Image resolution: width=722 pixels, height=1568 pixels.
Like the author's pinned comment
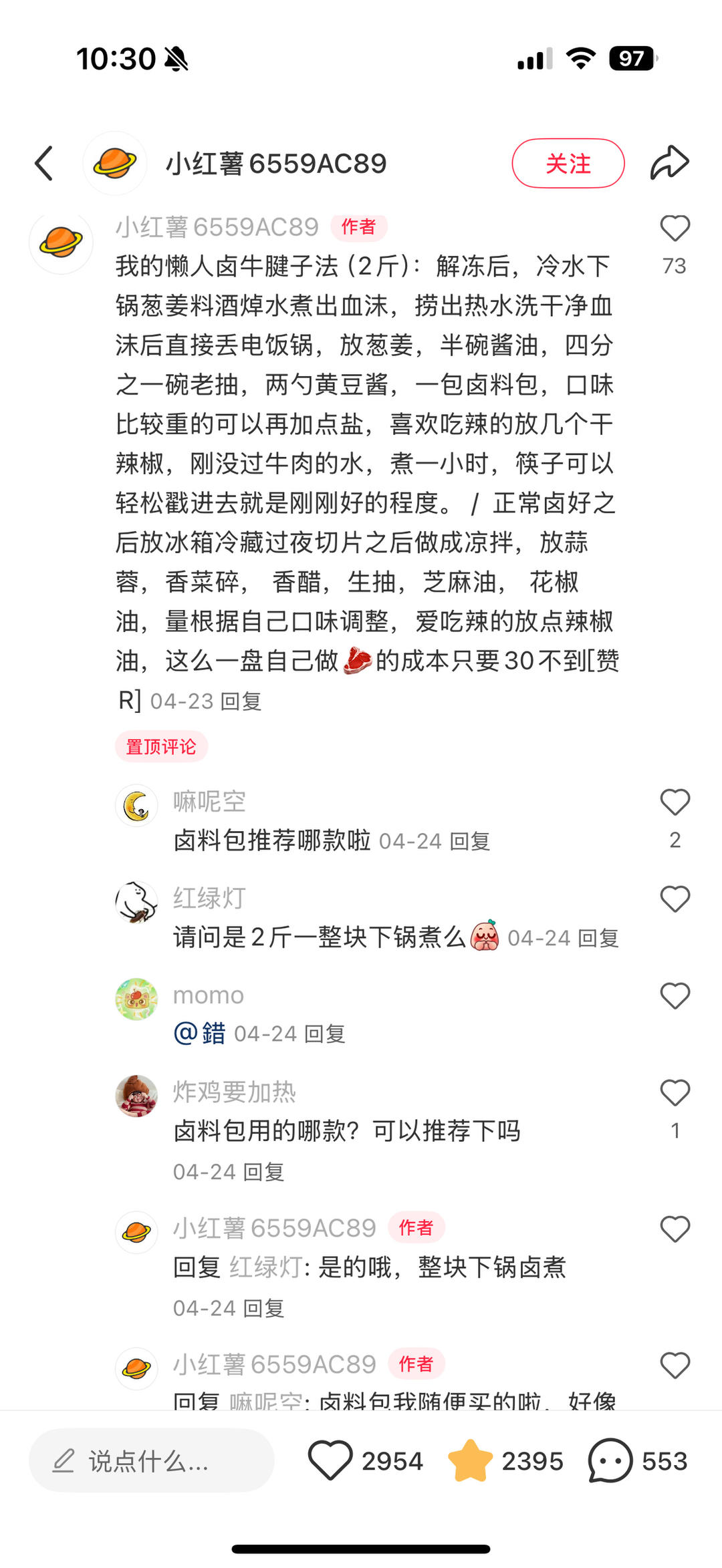click(675, 229)
